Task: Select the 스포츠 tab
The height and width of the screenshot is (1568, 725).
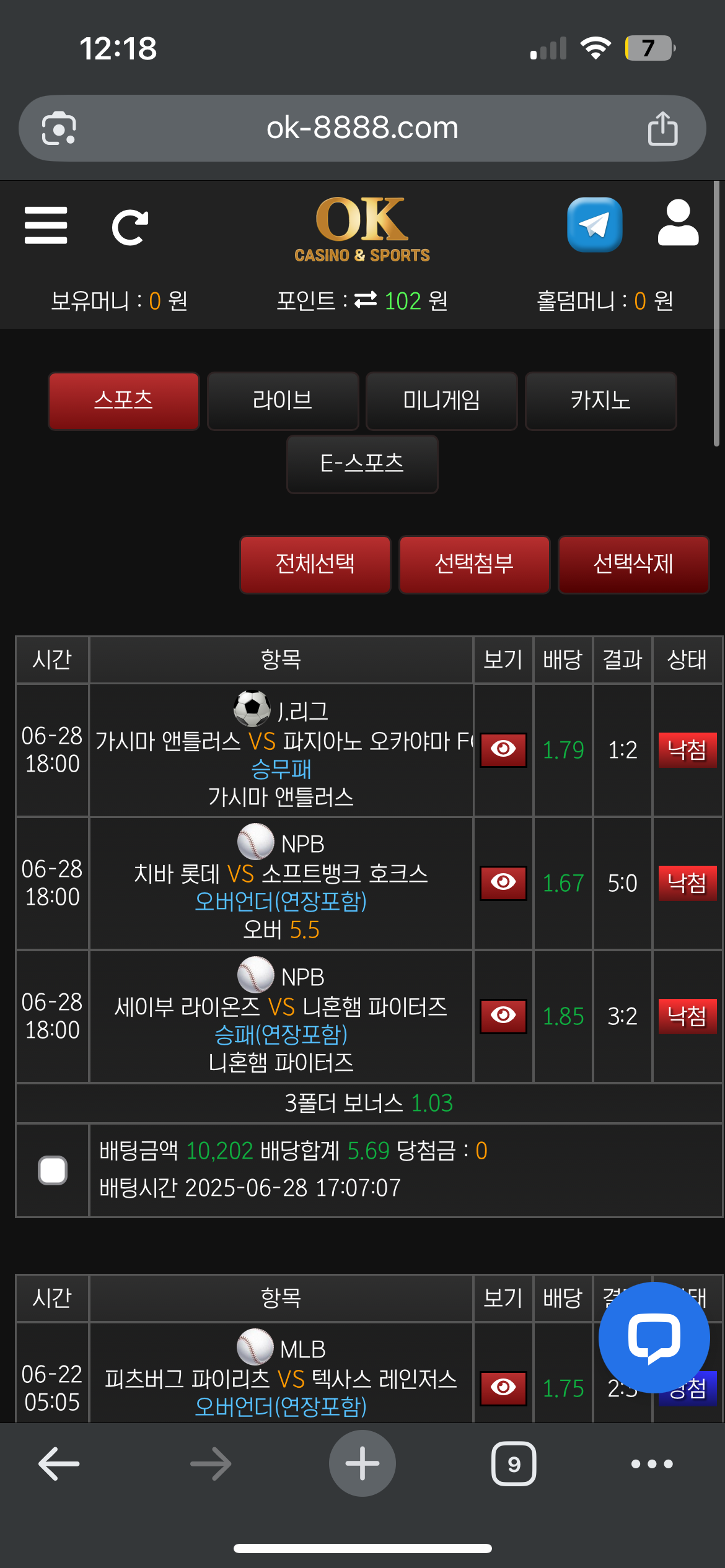Action: coord(123,401)
